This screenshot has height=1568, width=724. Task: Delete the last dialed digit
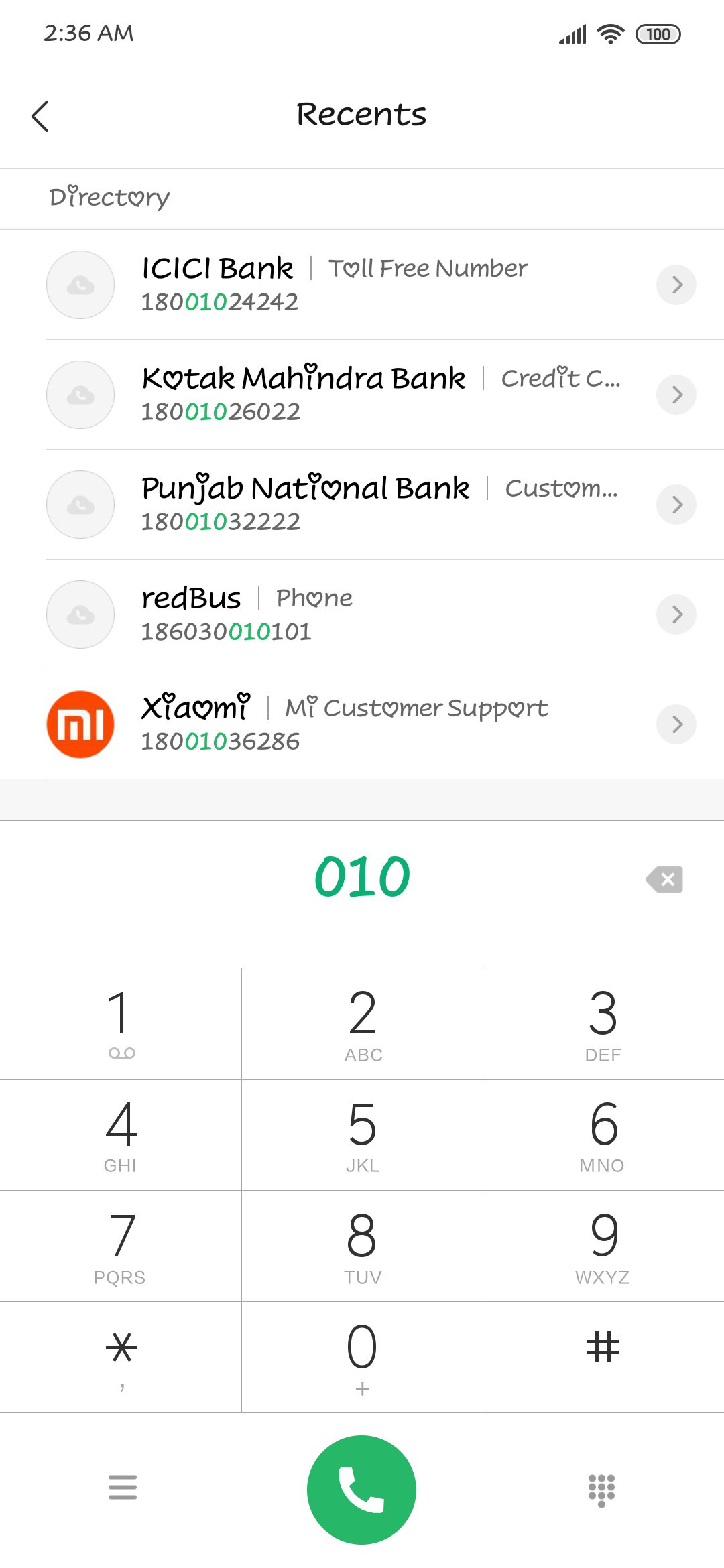click(x=664, y=879)
